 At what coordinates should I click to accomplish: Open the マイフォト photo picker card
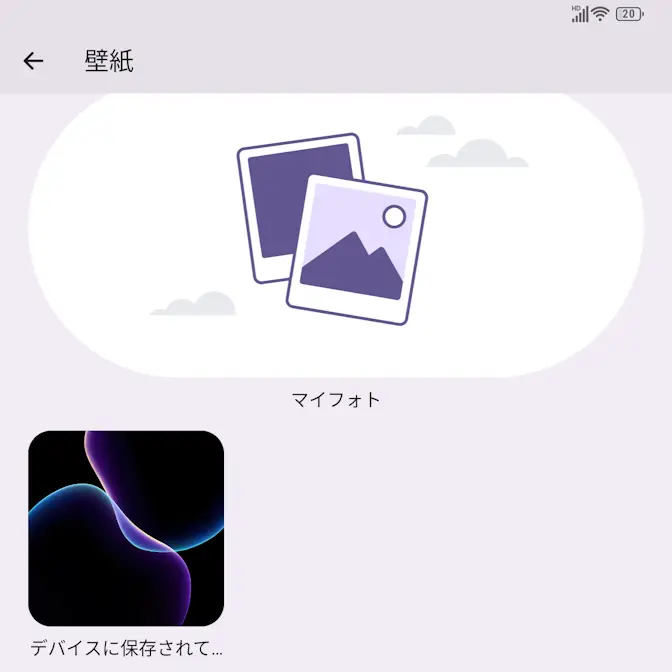pos(335,236)
